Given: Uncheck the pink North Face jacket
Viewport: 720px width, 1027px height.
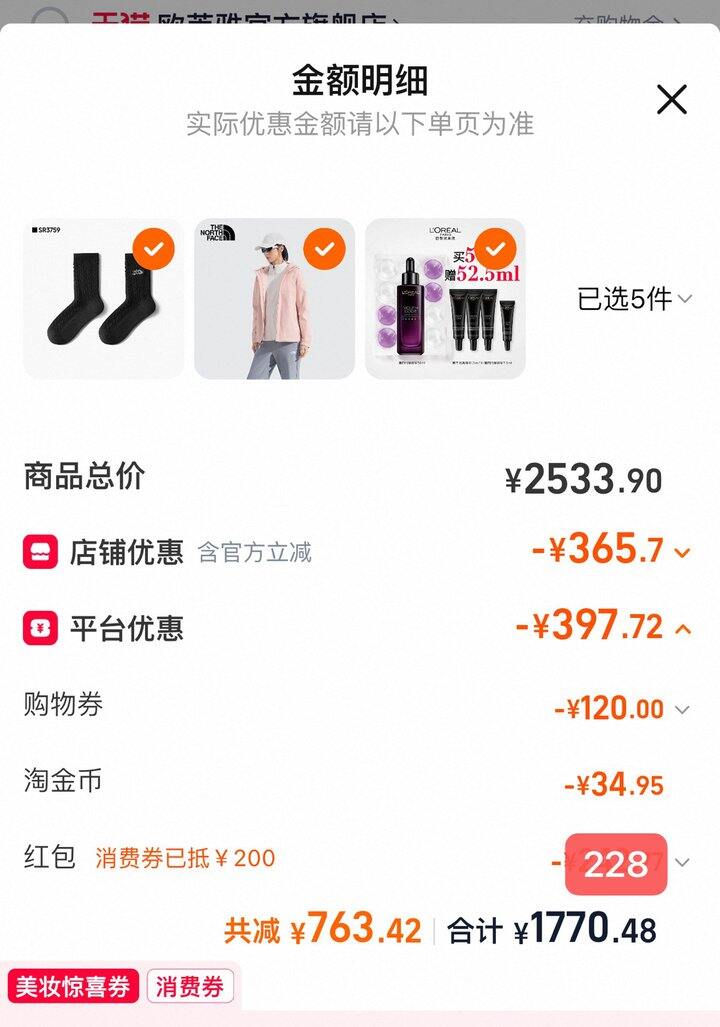Looking at the screenshot, I should point(324,246).
